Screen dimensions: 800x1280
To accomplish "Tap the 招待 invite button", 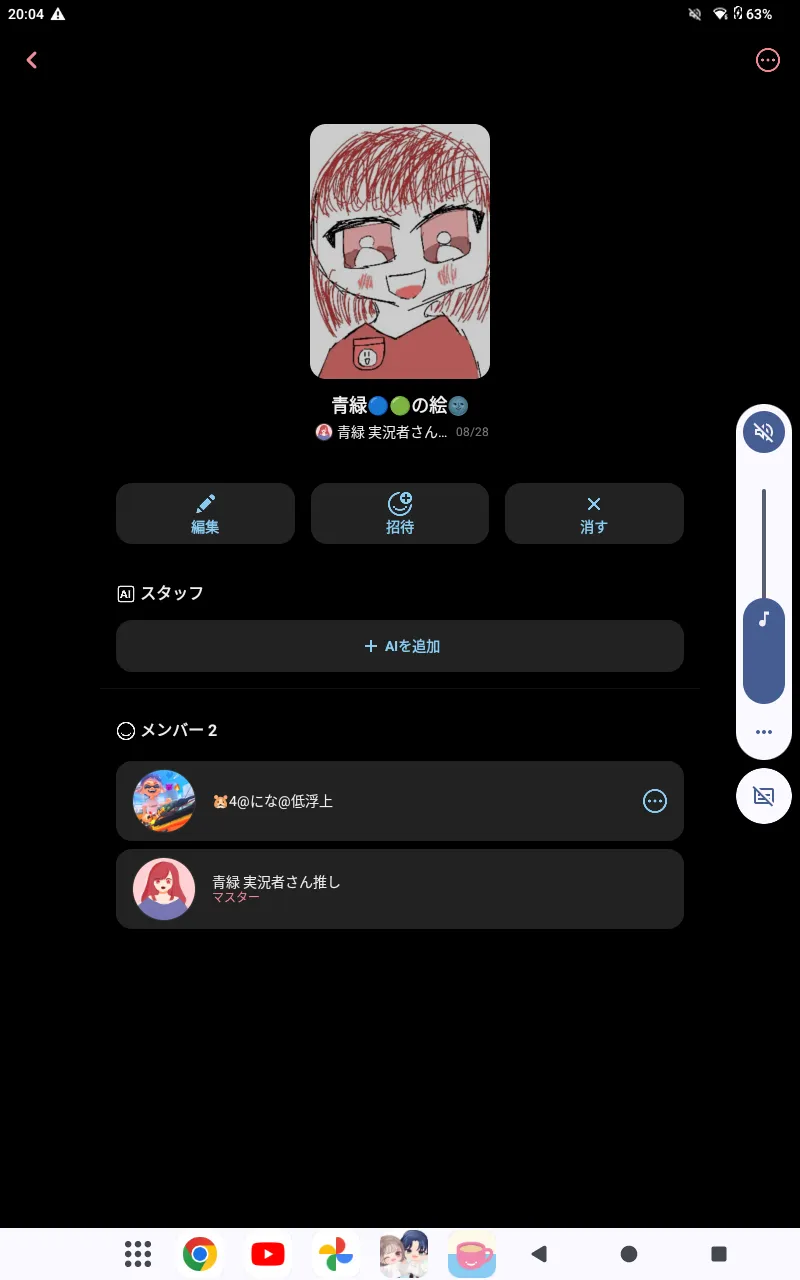I will coord(400,514).
